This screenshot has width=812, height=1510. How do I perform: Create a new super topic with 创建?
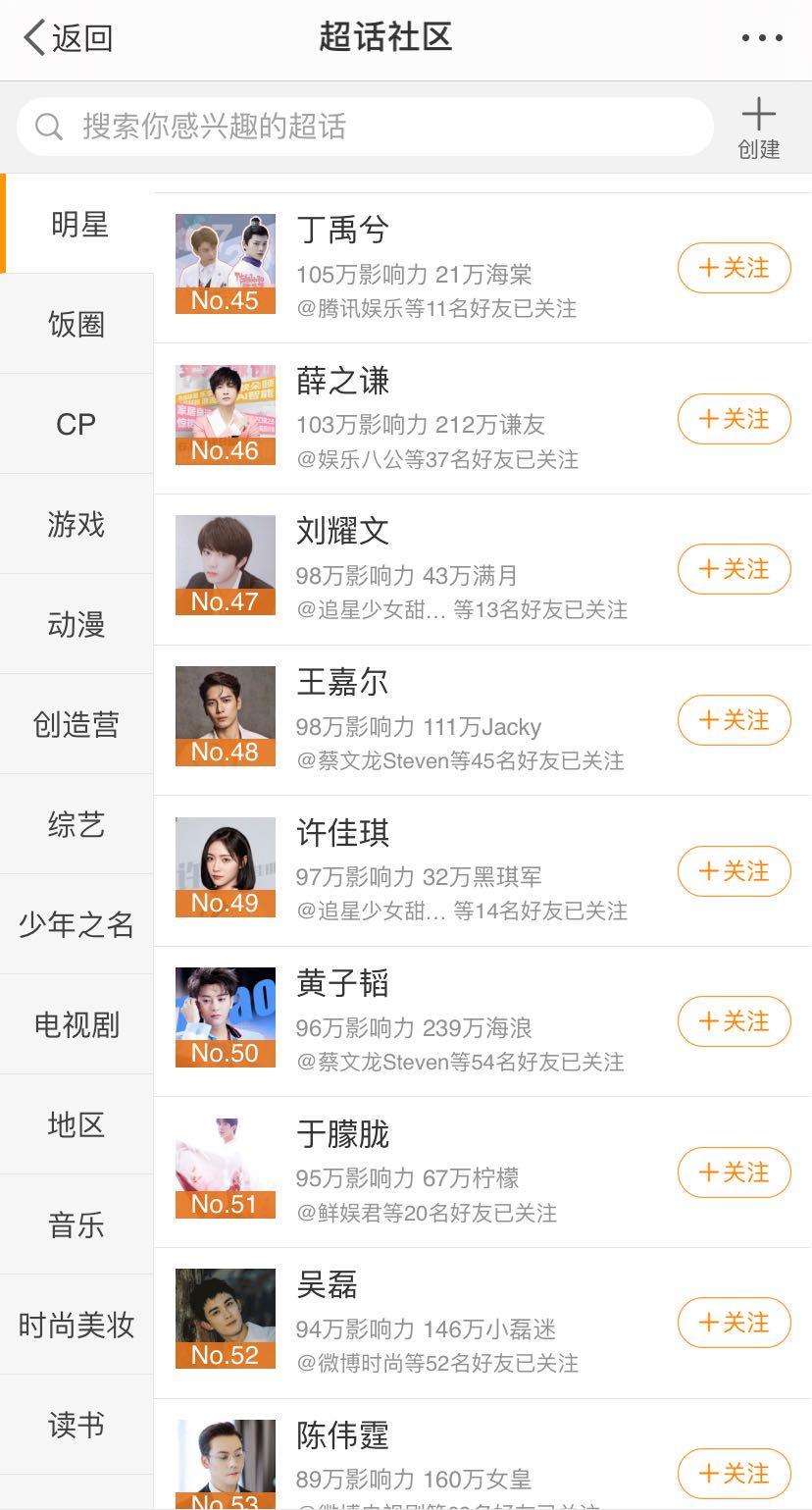(759, 128)
